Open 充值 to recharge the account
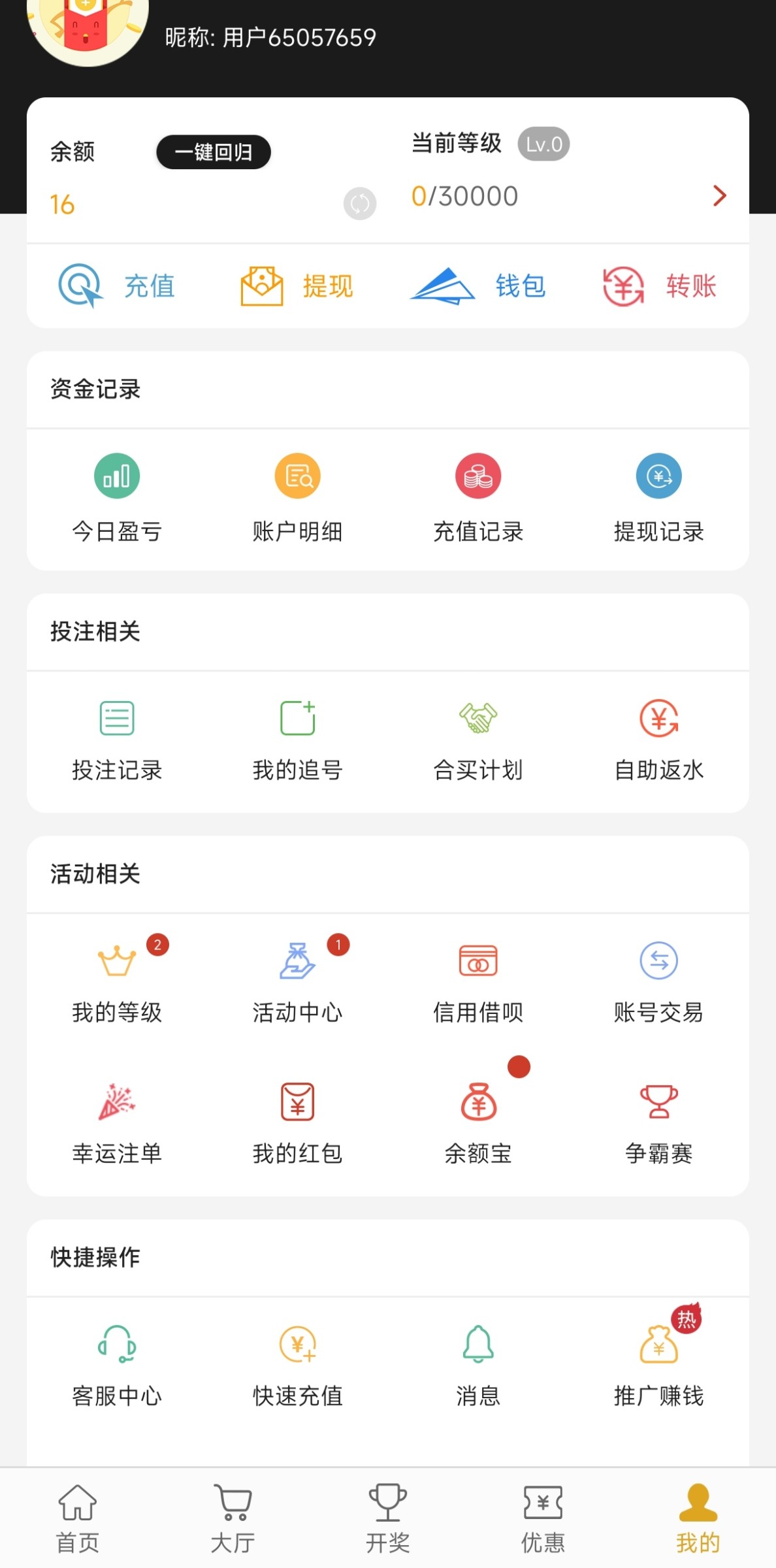 tap(118, 286)
